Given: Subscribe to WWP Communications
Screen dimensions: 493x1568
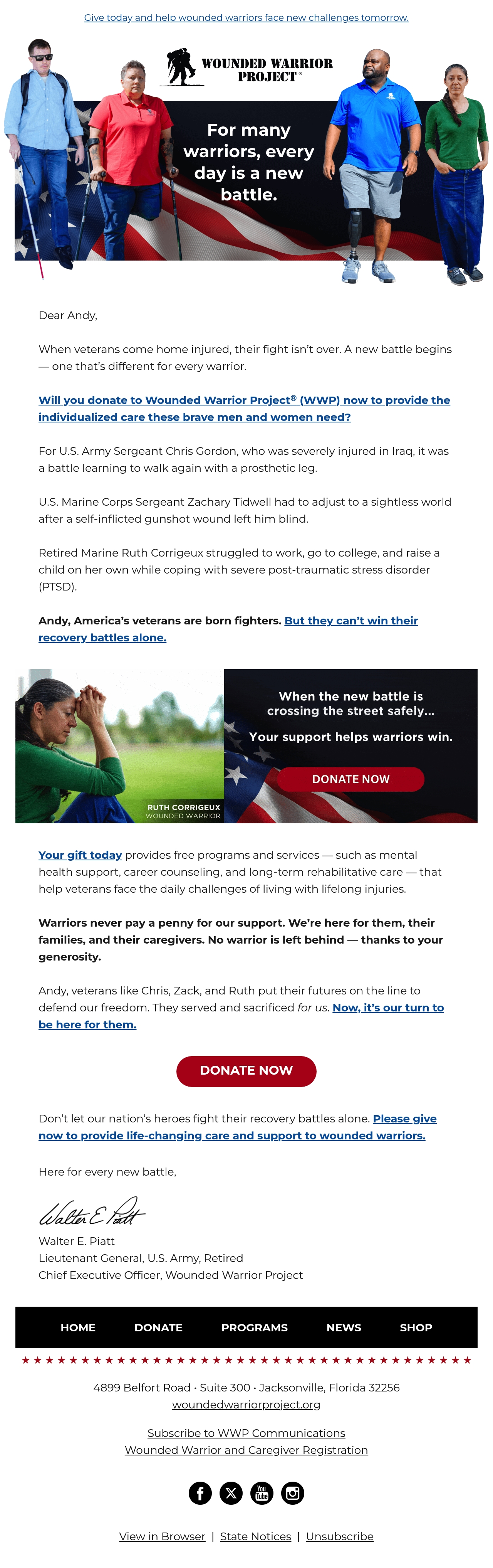Looking at the screenshot, I should [246, 1433].
